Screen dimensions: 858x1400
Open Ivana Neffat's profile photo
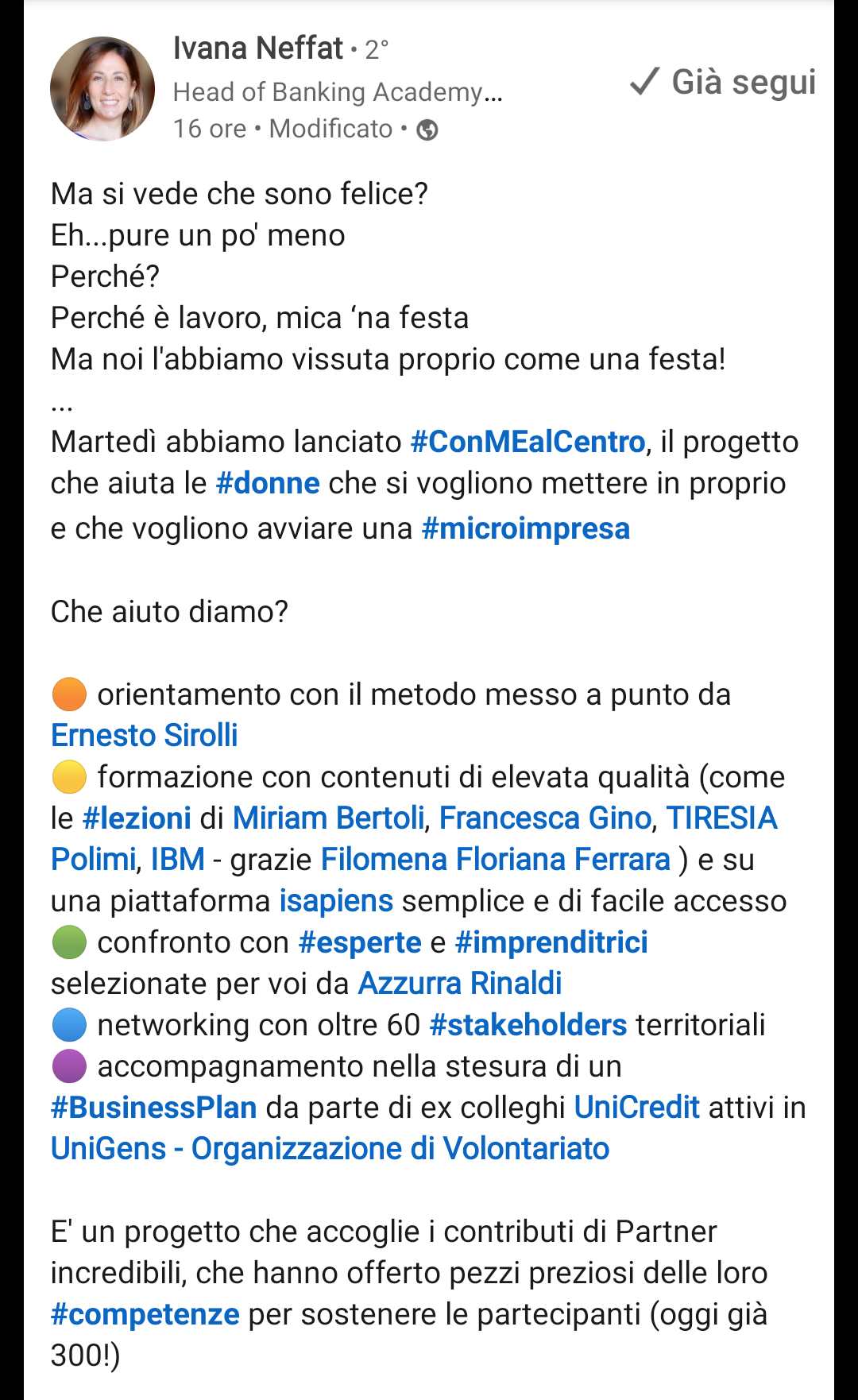point(102,89)
